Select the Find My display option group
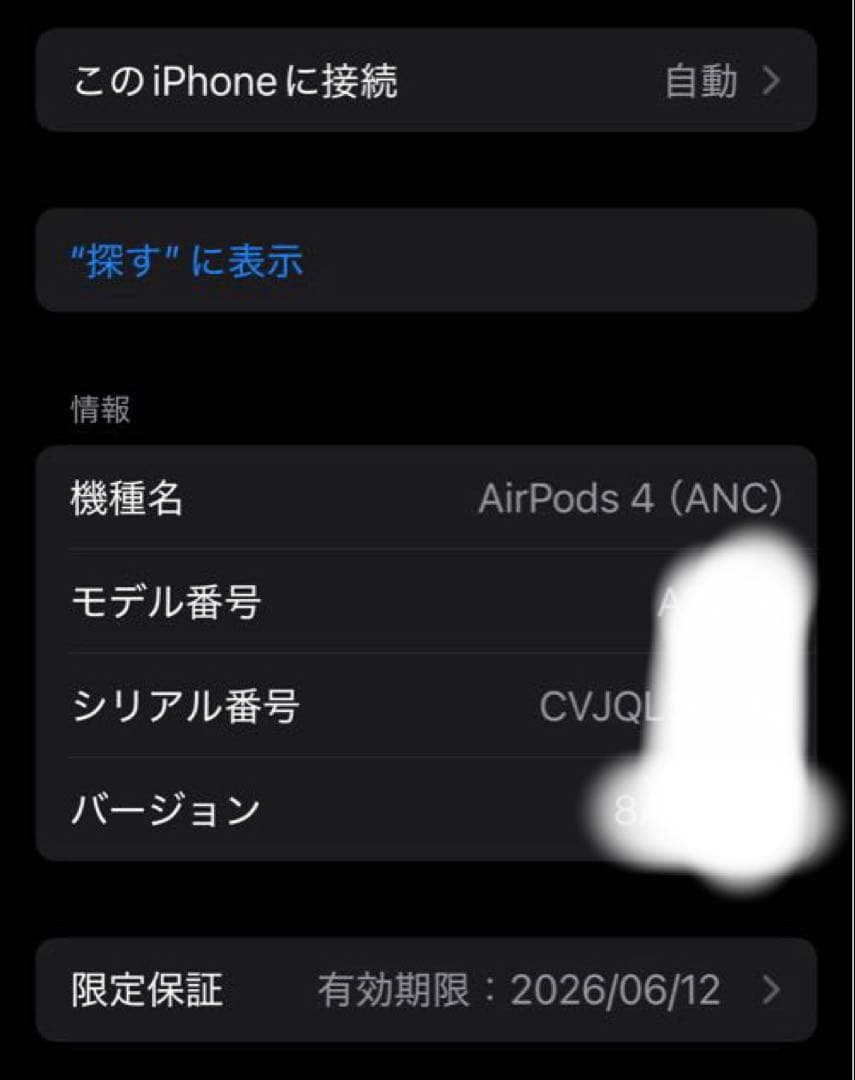 (x=427, y=258)
